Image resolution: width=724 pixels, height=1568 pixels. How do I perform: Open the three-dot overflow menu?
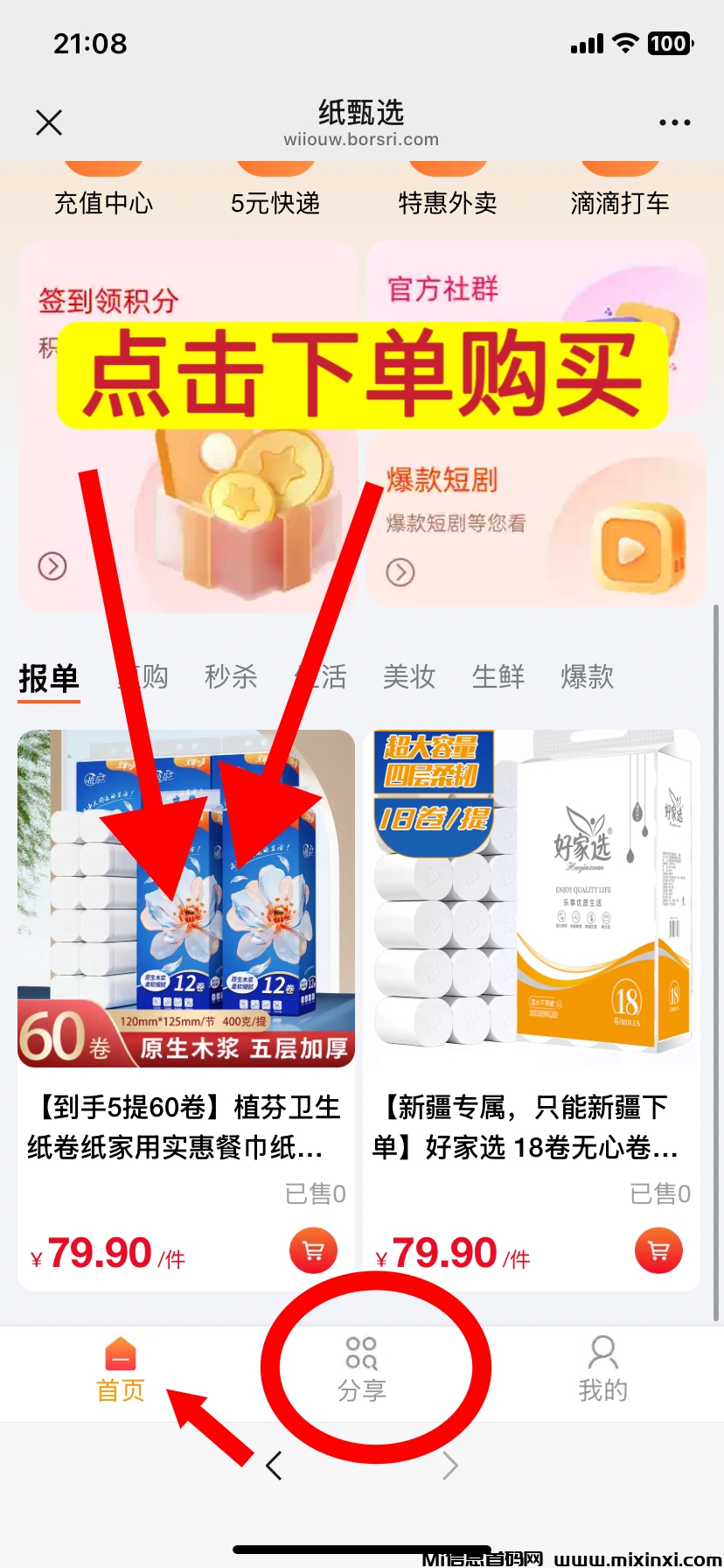point(674,122)
